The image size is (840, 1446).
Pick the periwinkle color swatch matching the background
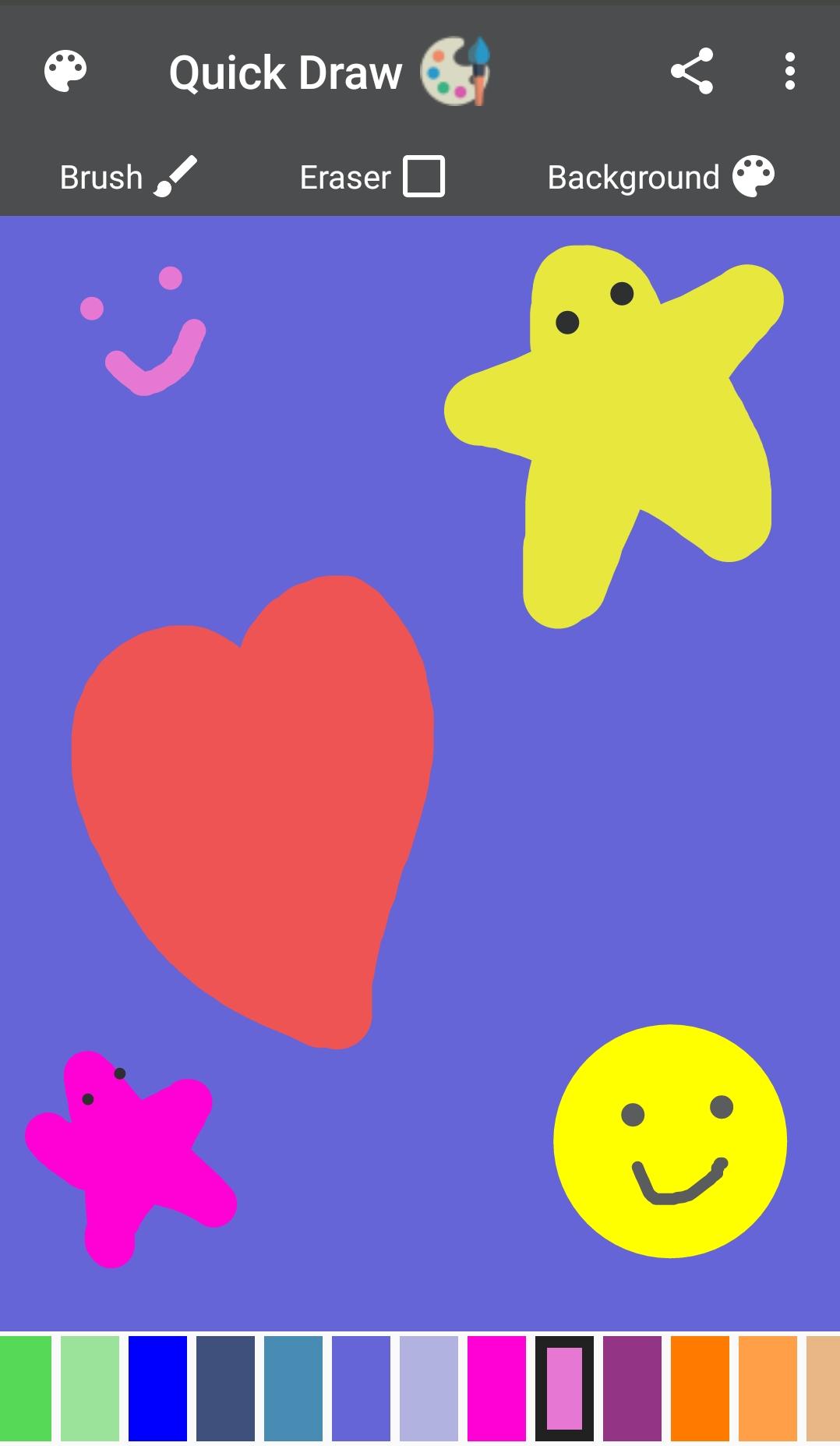coord(361,1388)
